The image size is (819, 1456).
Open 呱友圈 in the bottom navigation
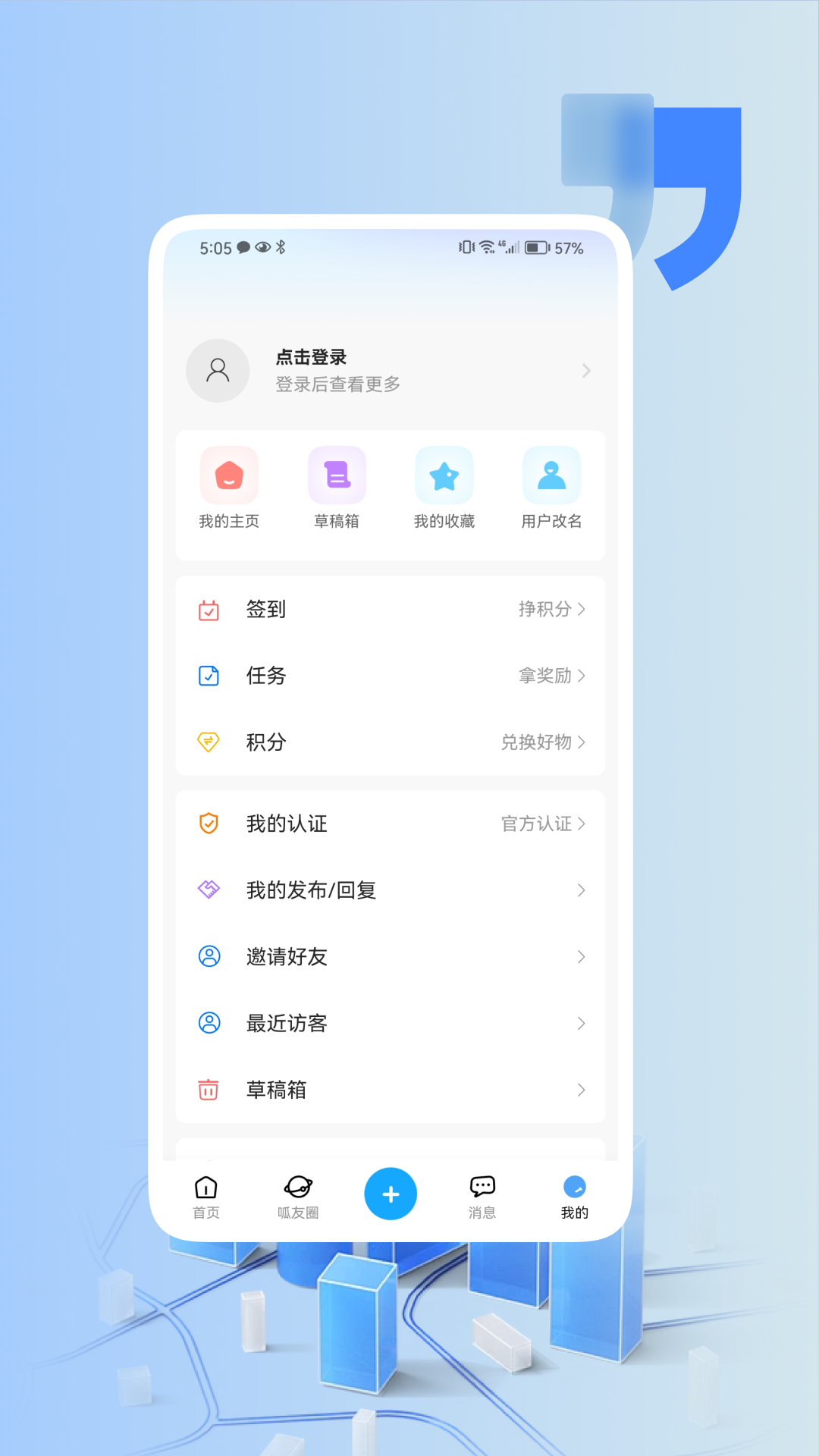pos(299,1194)
